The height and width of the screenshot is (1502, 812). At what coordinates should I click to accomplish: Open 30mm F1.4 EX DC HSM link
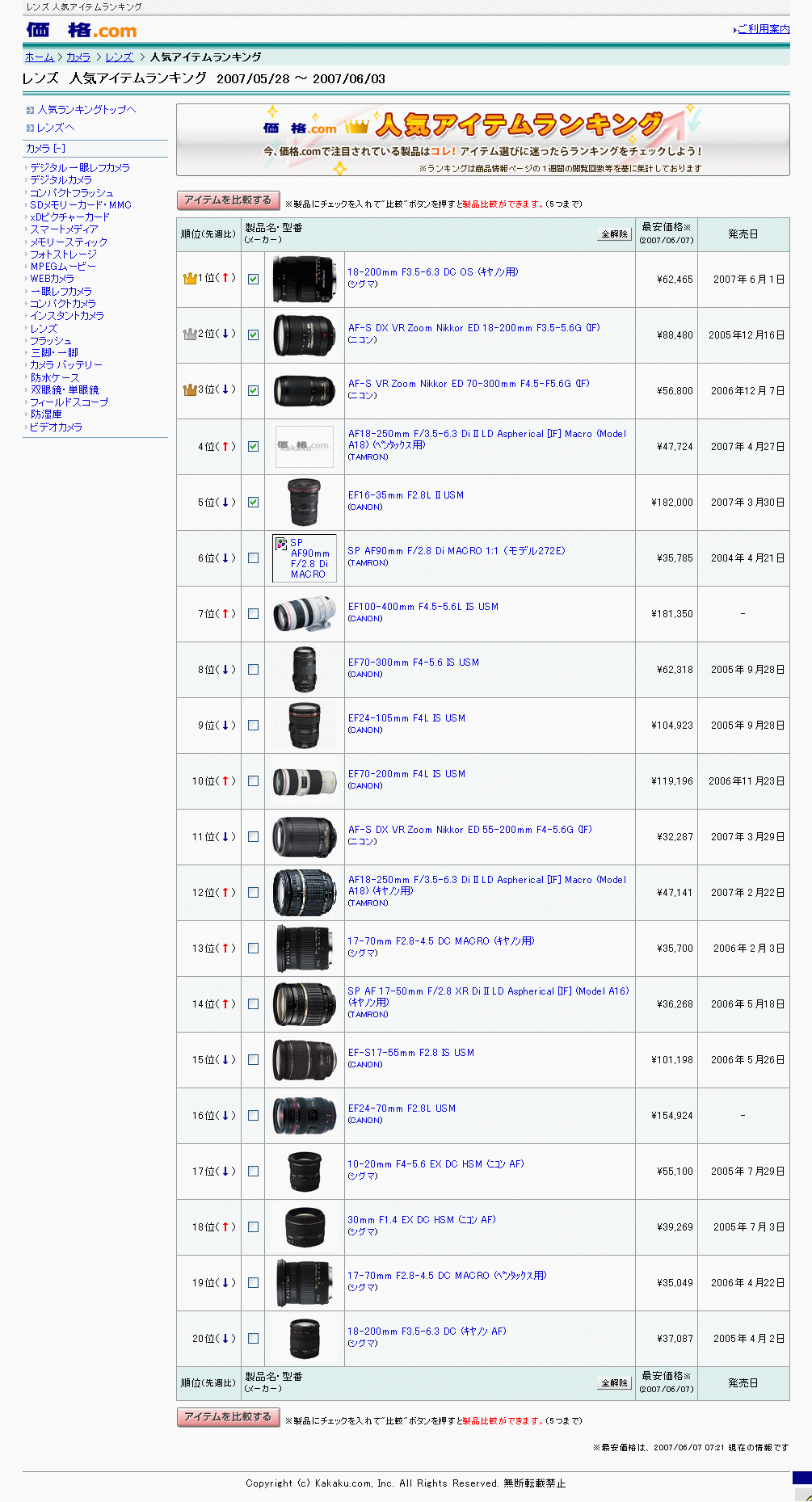coord(421,1220)
